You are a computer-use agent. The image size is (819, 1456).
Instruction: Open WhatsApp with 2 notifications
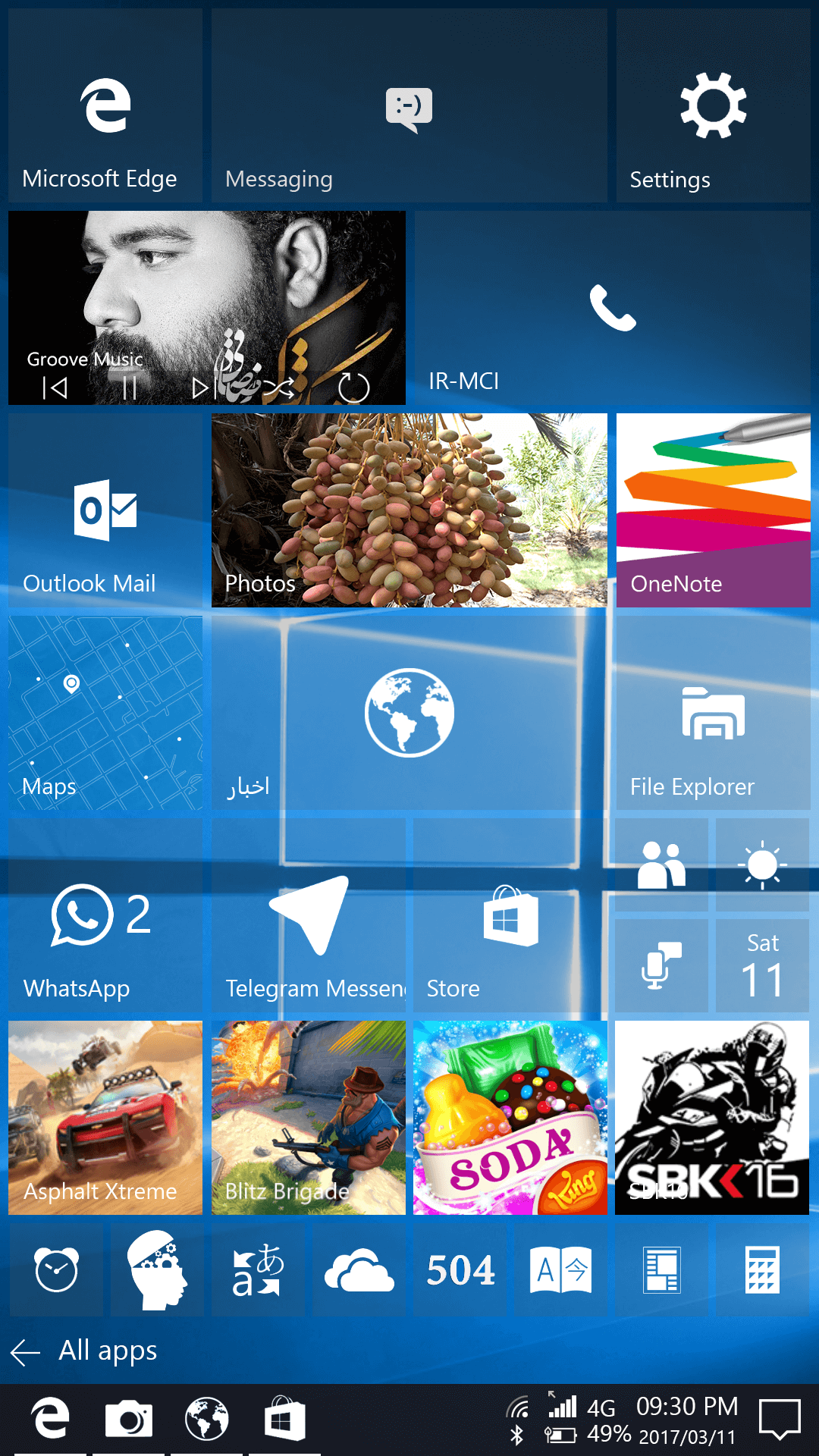105,915
